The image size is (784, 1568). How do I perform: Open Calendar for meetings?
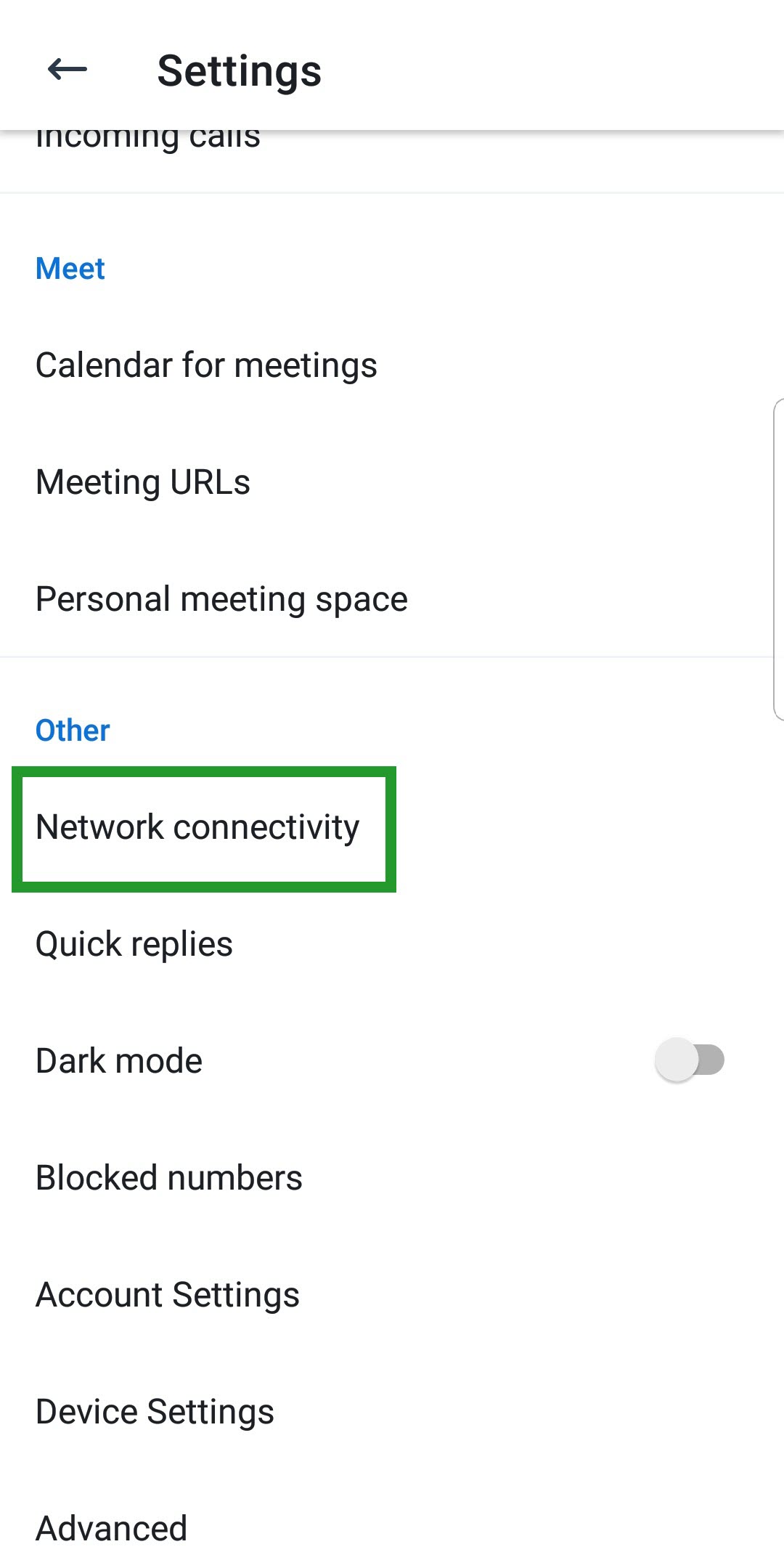[x=392, y=365]
